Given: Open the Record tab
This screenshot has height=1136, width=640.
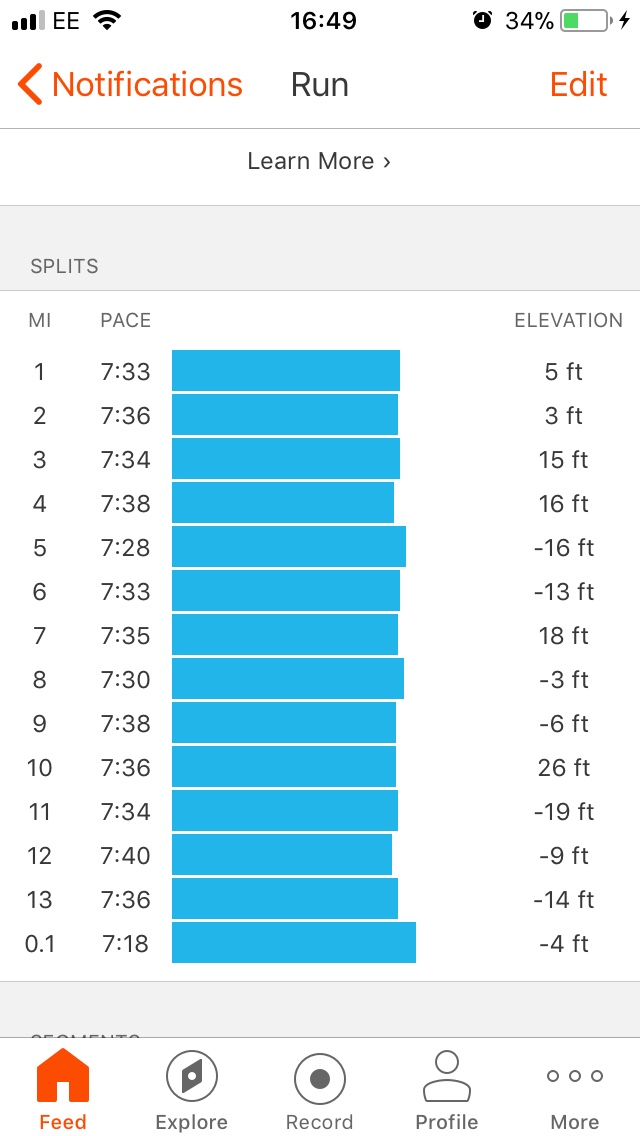Looking at the screenshot, I should coord(319,1090).
